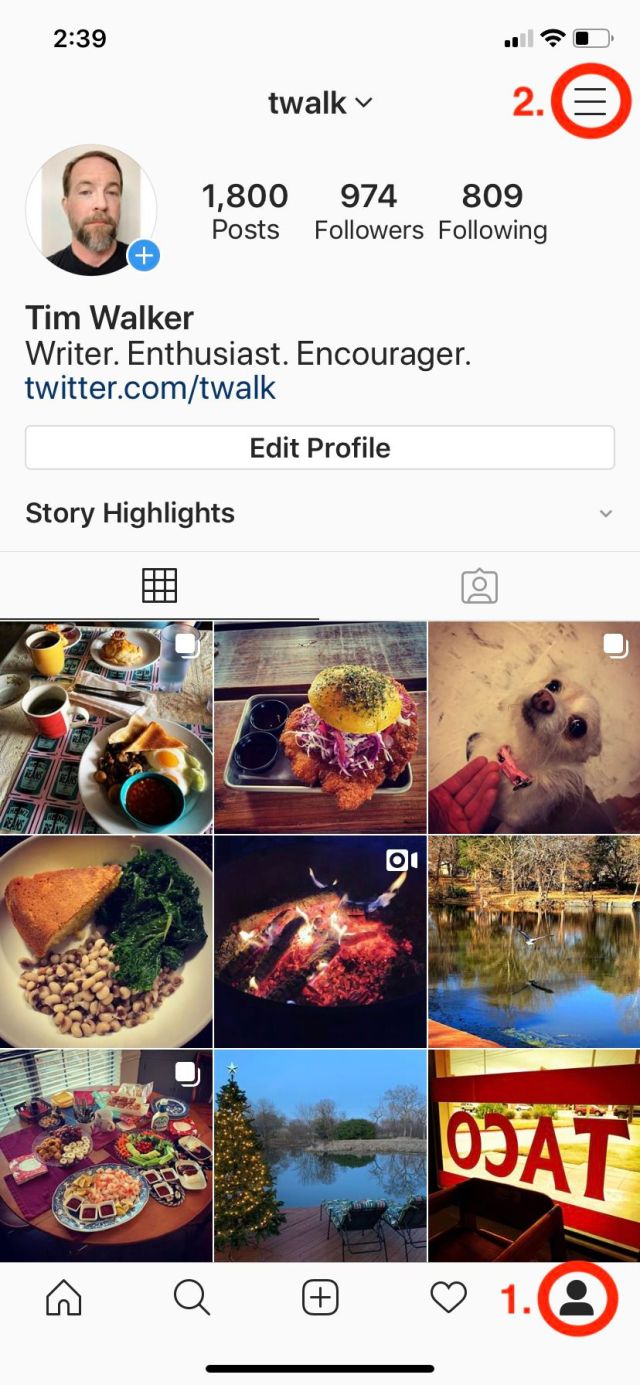Go to the Home feed tab
The height and width of the screenshot is (1385, 640).
(64, 1298)
